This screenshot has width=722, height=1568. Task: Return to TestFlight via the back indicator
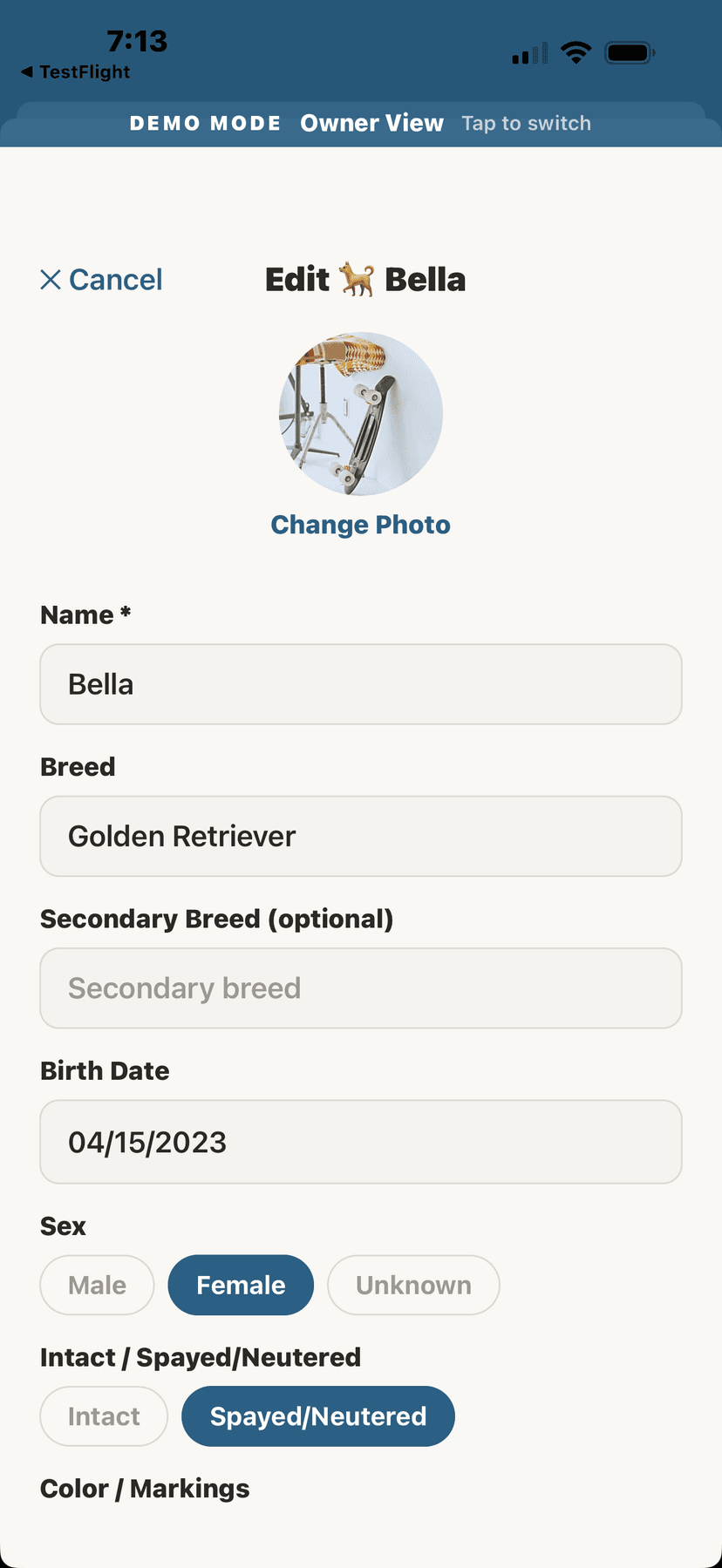coord(74,71)
